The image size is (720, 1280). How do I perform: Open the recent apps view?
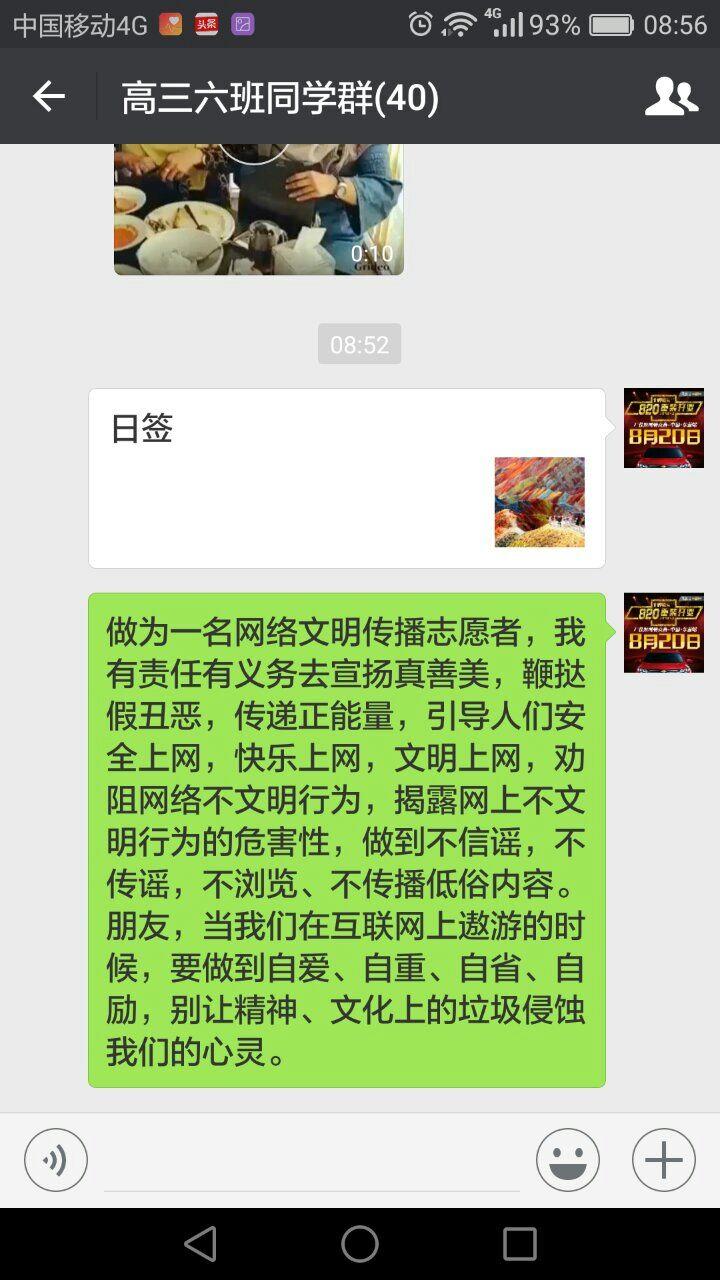pos(520,1244)
